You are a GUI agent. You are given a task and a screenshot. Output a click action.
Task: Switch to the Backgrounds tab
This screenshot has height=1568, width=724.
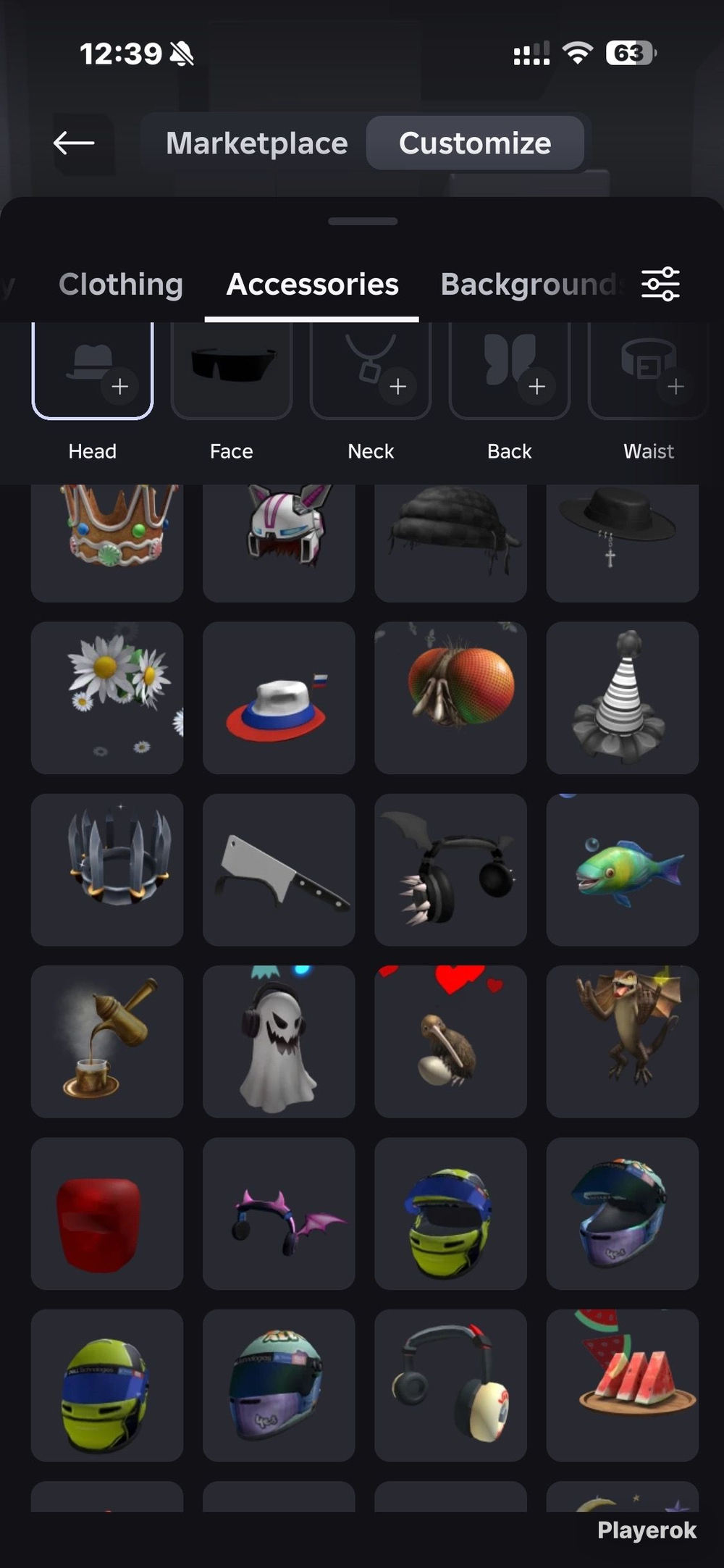pos(529,284)
